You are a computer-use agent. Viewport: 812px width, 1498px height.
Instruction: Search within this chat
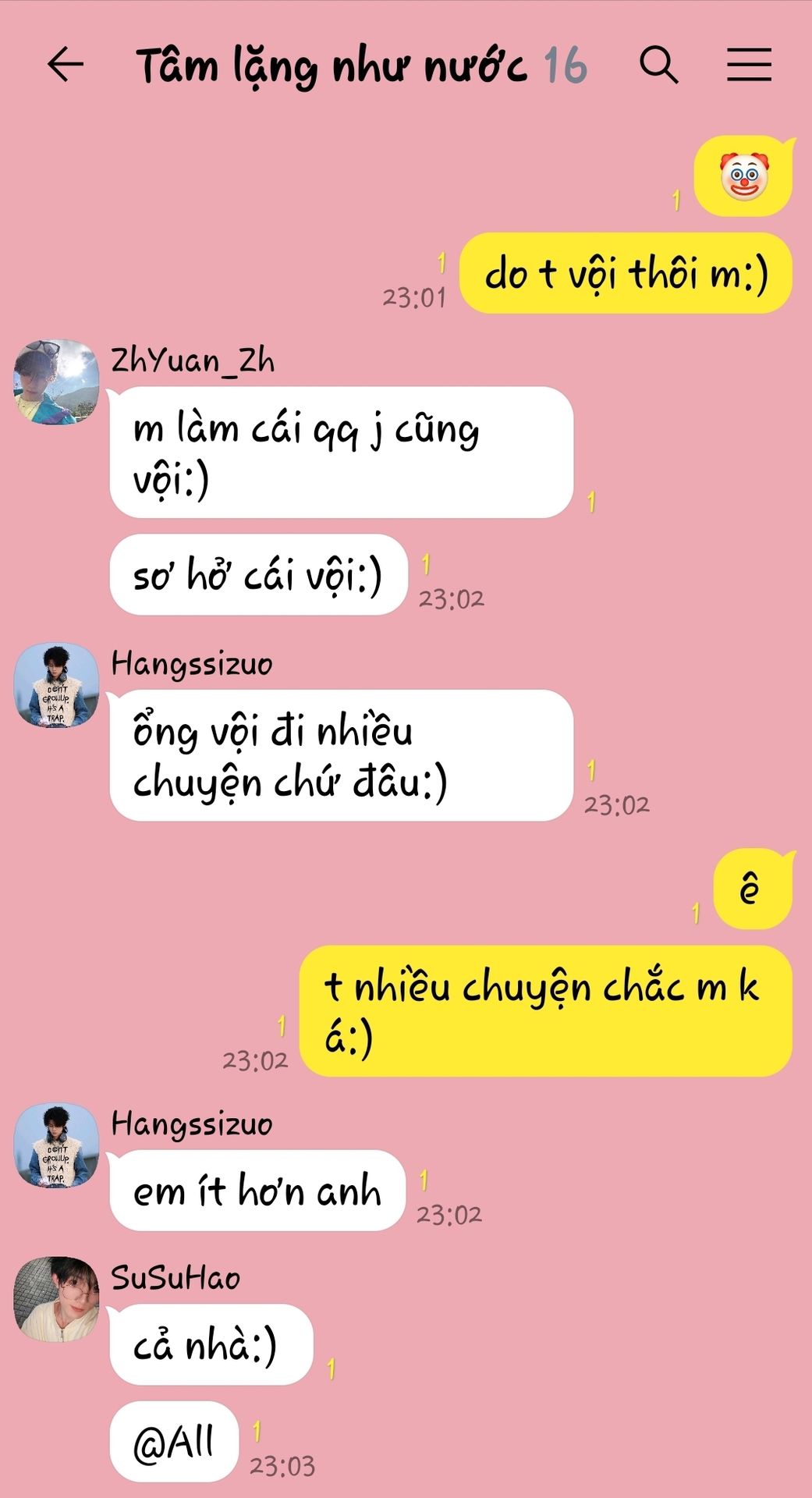coord(659,65)
